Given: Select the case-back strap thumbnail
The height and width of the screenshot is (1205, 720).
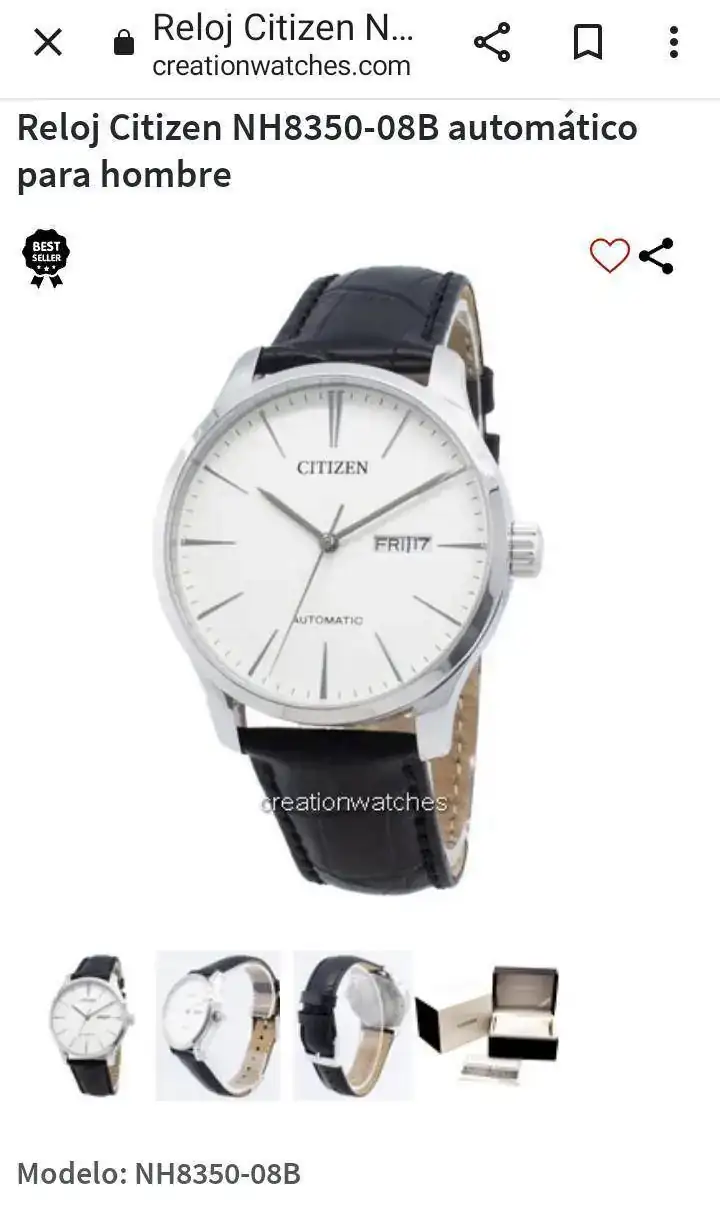Looking at the screenshot, I should point(353,1025).
